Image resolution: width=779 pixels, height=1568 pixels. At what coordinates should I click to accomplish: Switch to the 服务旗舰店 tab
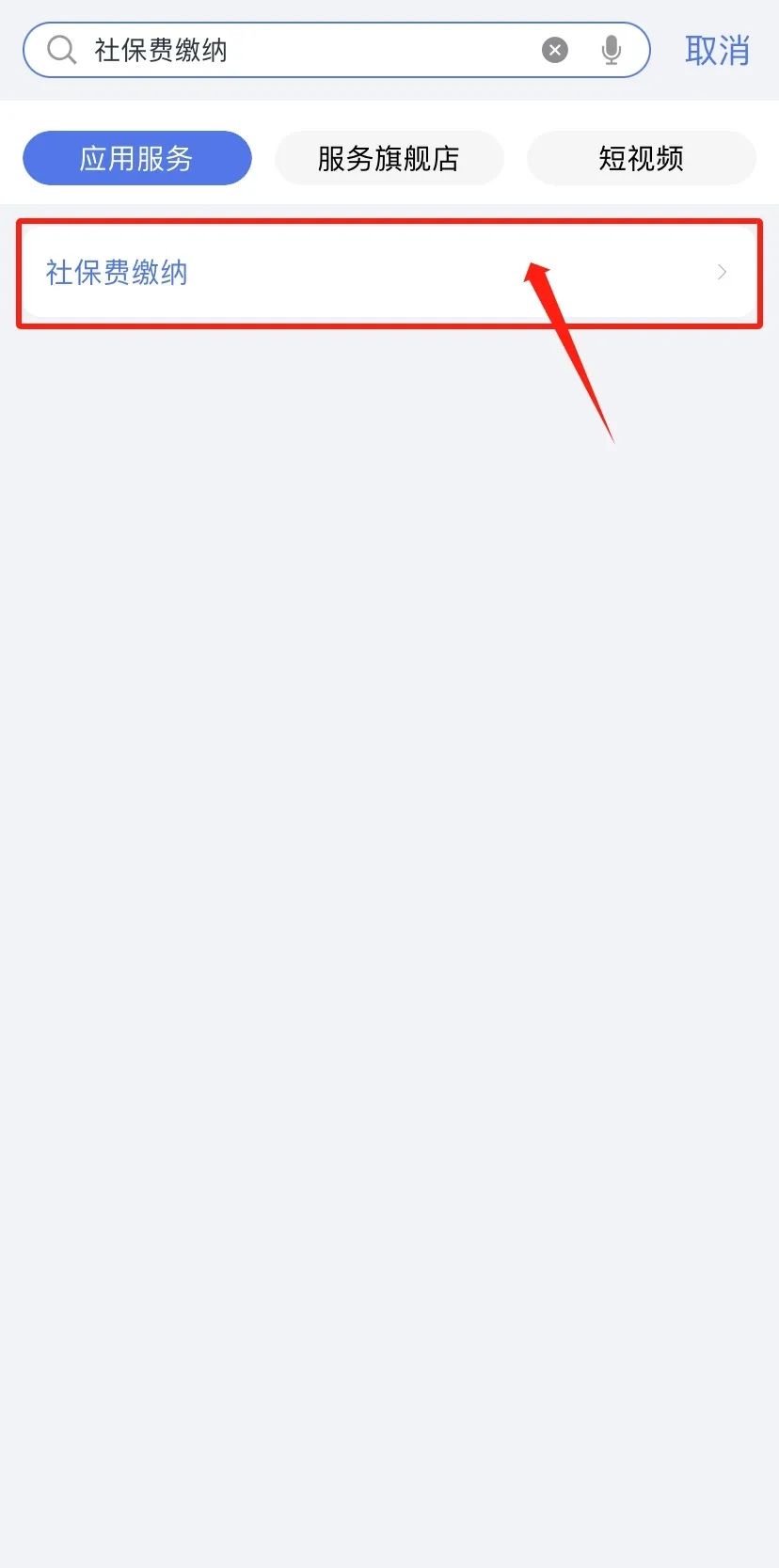(x=389, y=158)
